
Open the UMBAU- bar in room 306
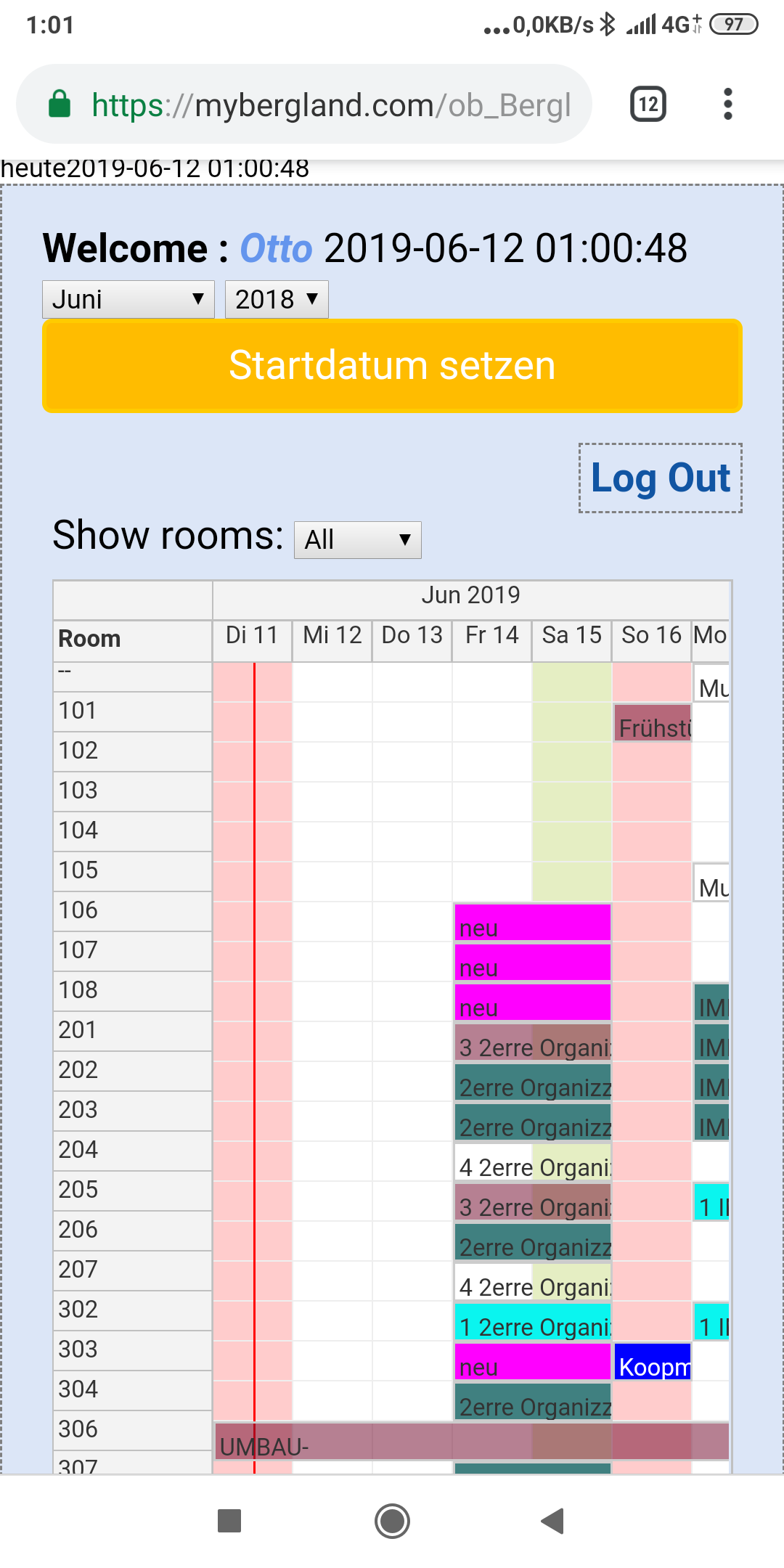(472, 1441)
